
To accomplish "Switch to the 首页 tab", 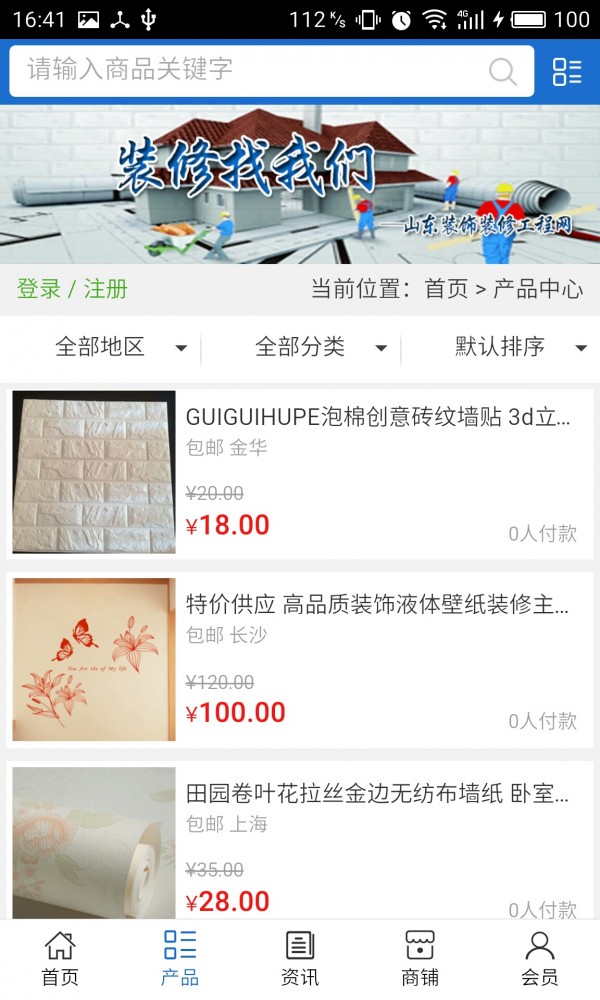I will [x=60, y=959].
